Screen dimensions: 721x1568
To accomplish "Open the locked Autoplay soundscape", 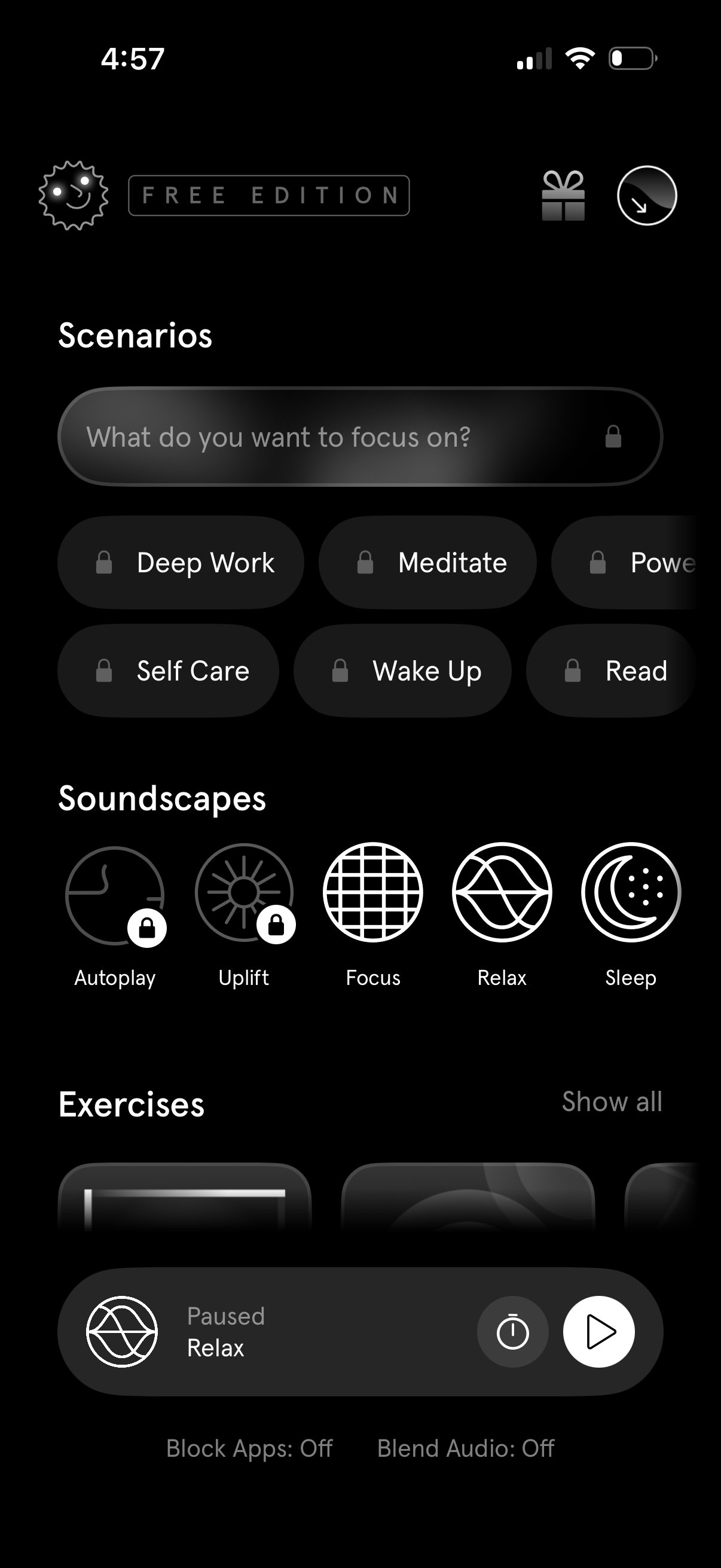I will (x=115, y=890).
